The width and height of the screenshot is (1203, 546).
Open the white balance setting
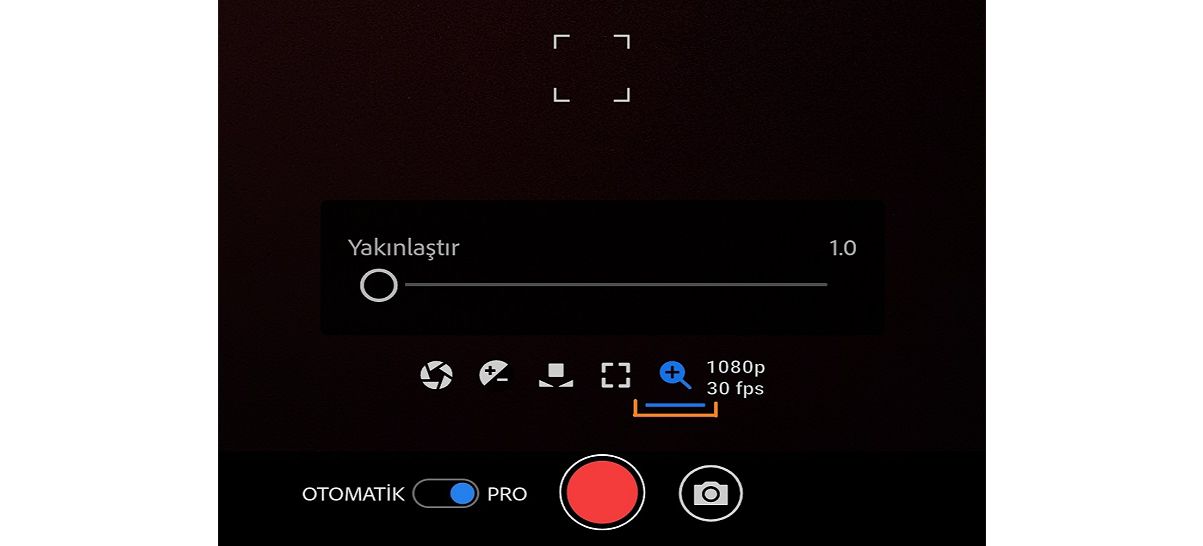555,376
